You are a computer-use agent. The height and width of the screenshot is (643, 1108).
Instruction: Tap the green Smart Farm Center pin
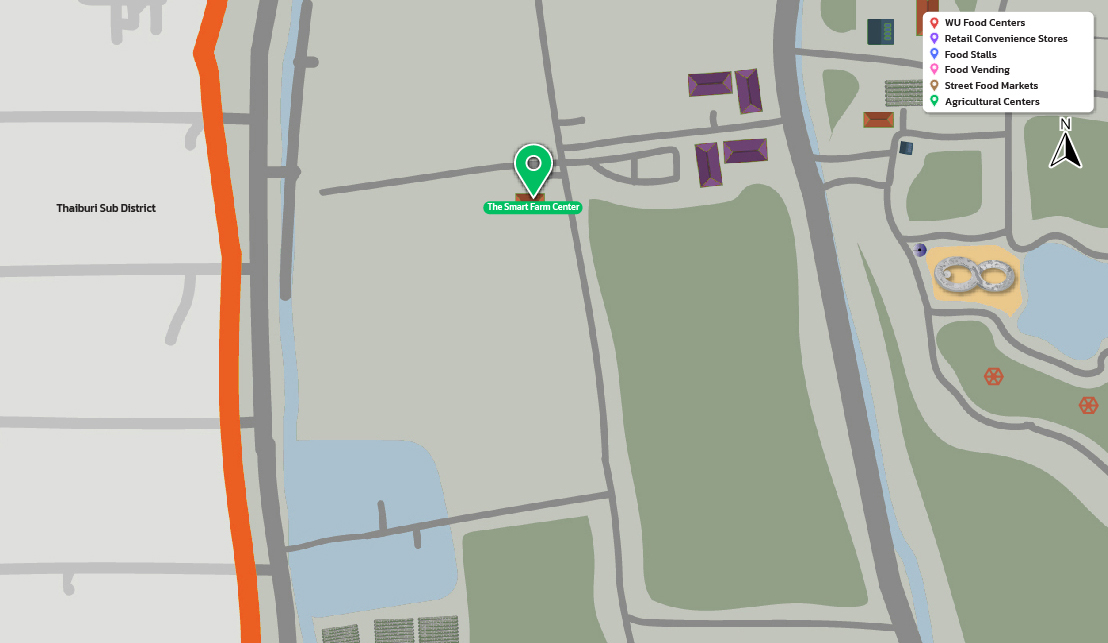click(533, 166)
